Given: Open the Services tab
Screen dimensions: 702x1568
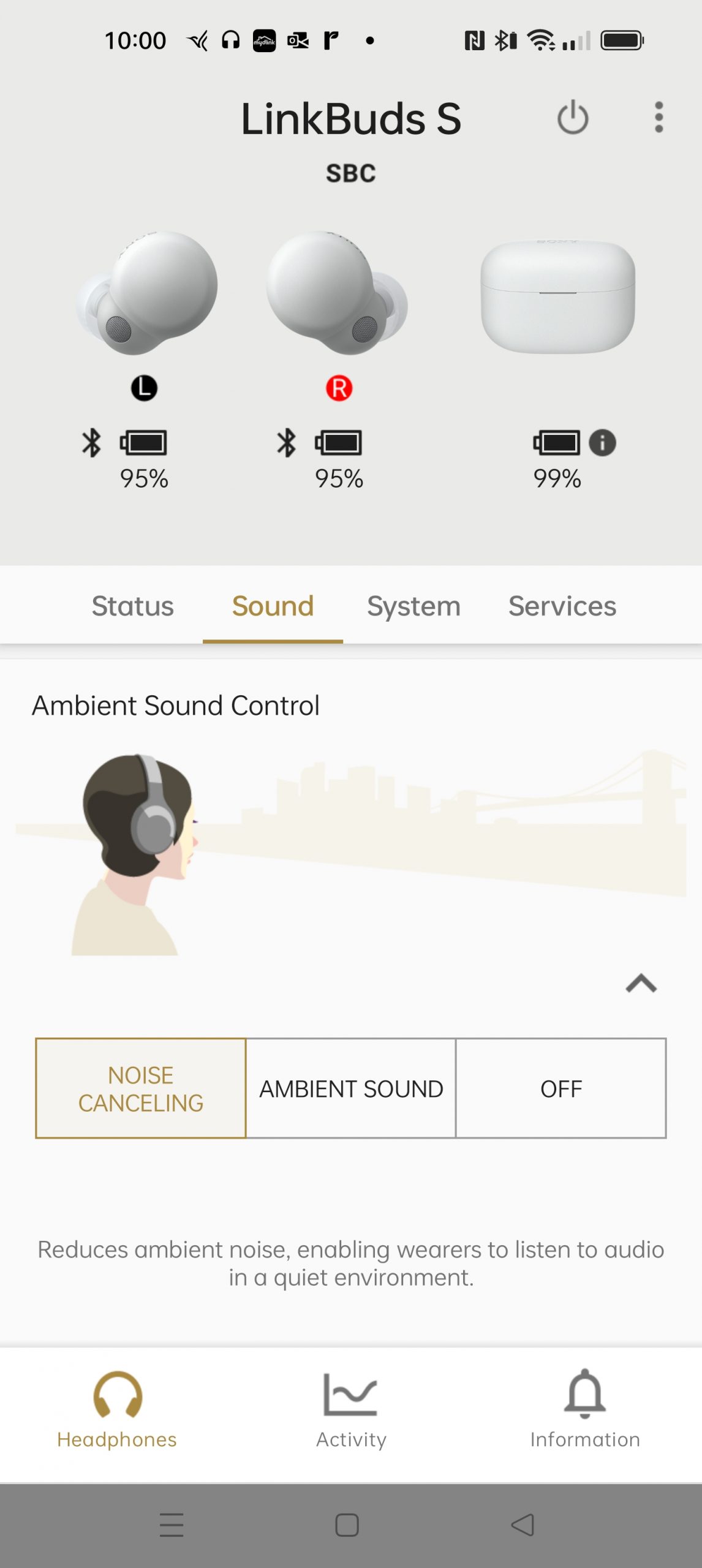Looking at the screenshot, I should (562, 606).
